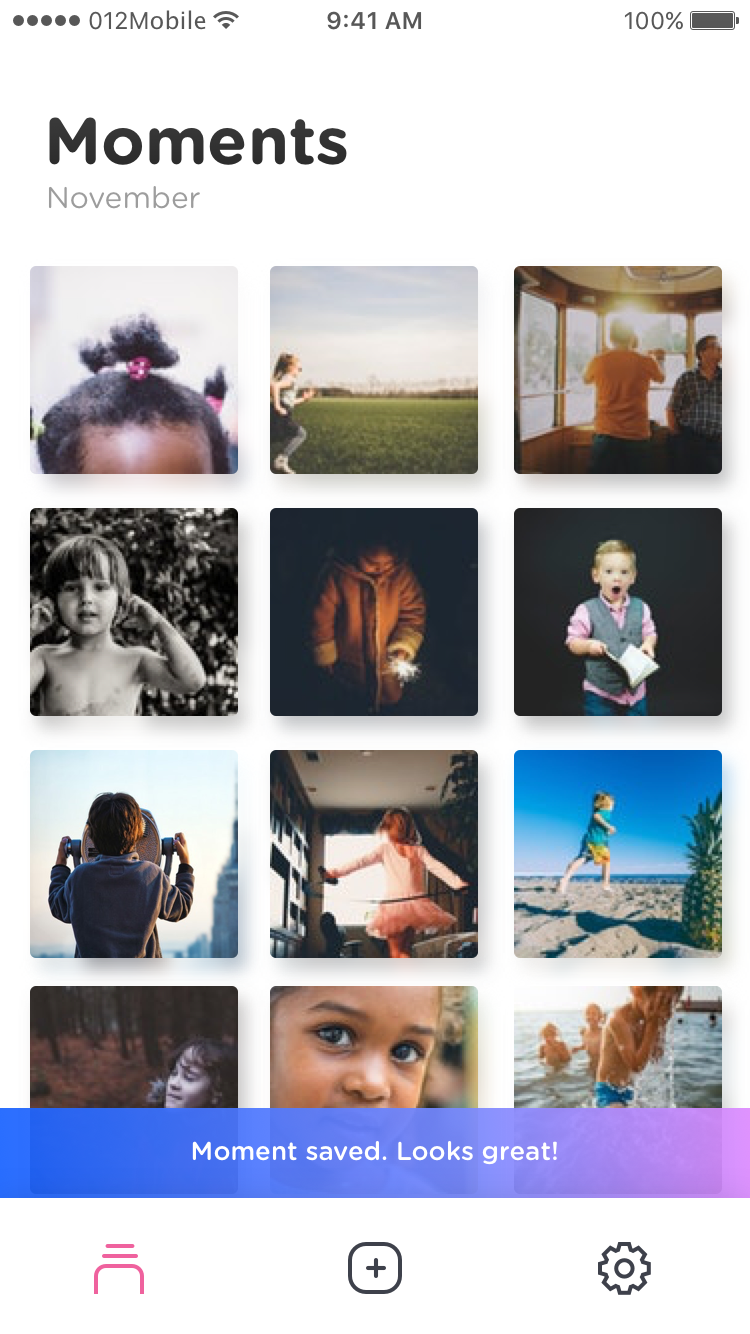Open surprised boy in vest photo
Screen dimensions: 750x1334
[x=618, y=612]
